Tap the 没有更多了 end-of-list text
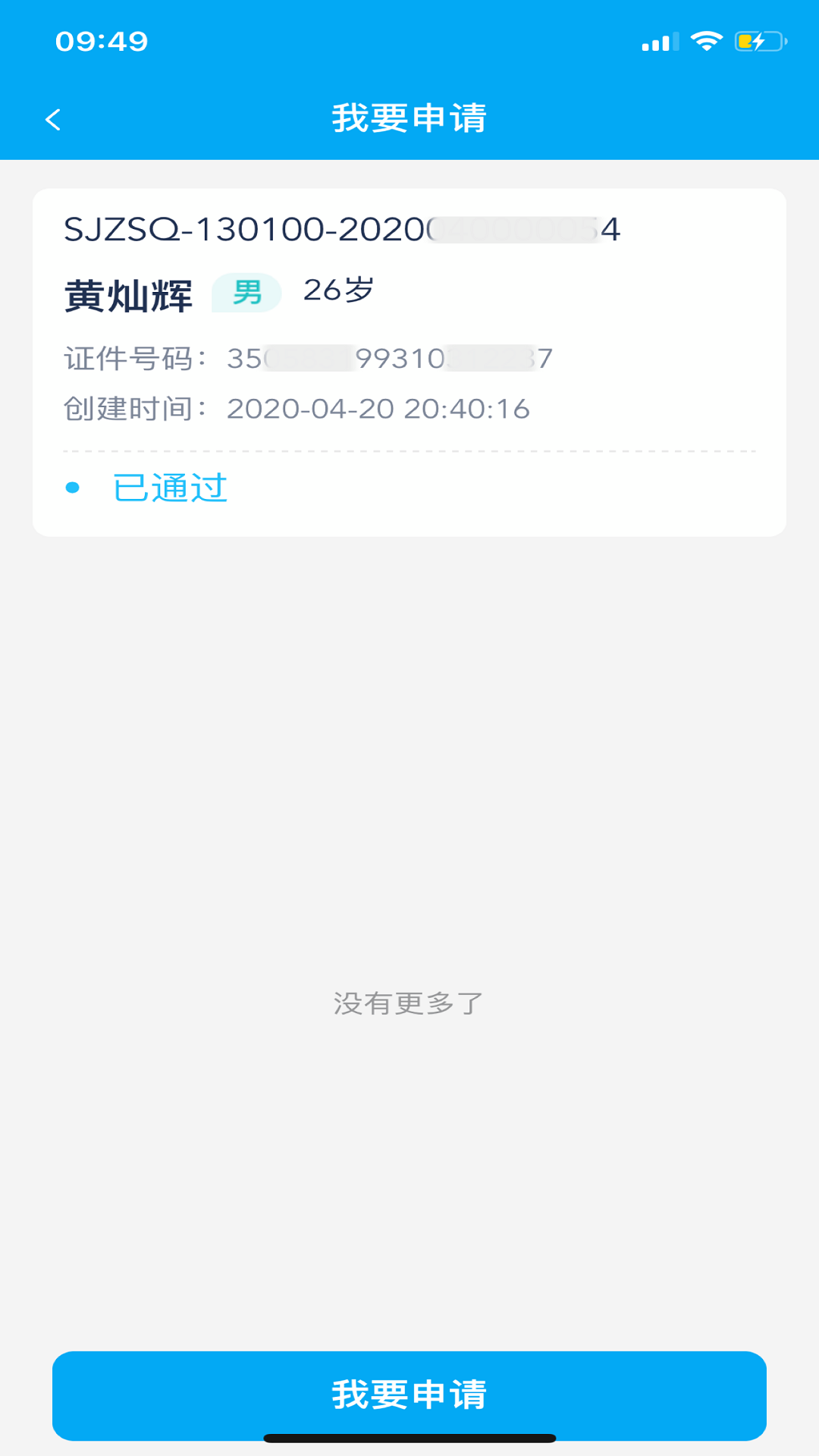The image size is (819, 1456). 408,1001
